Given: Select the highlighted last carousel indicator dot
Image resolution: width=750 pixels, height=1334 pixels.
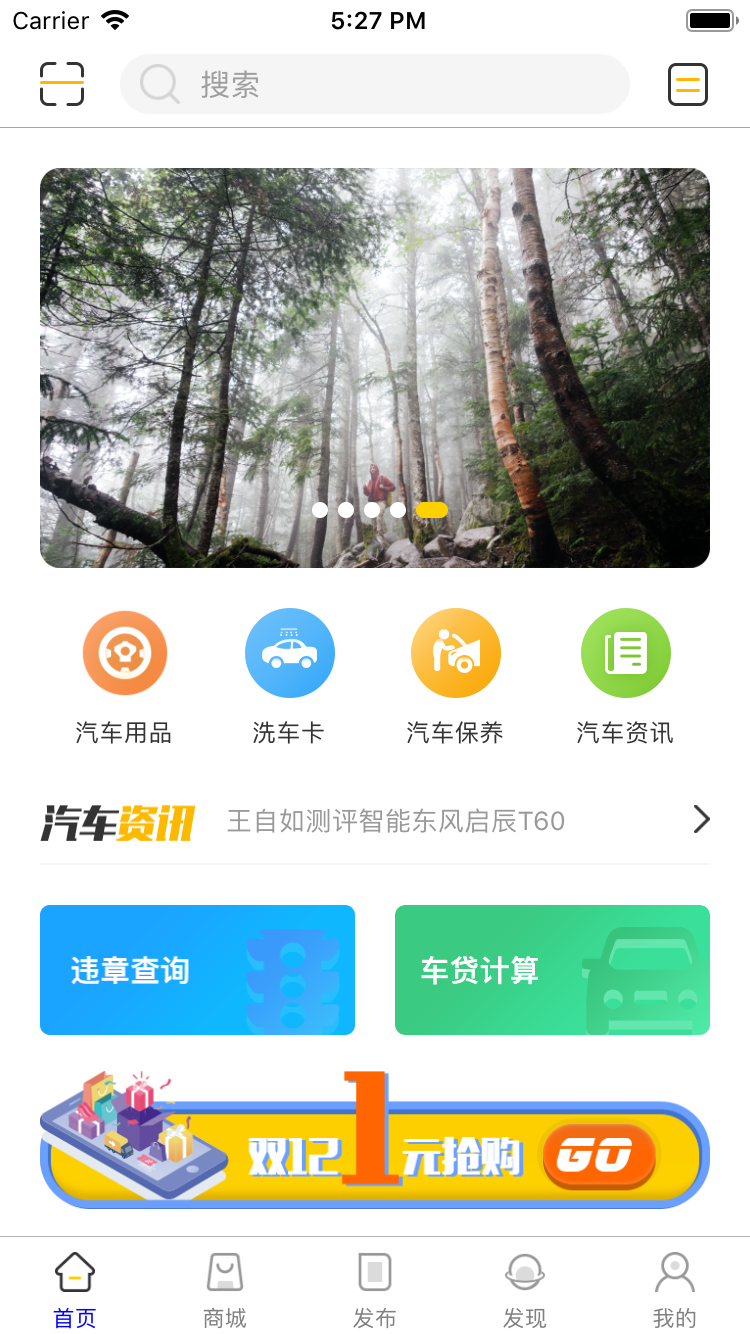Looking at the screenshot, I should pos(431,509).
